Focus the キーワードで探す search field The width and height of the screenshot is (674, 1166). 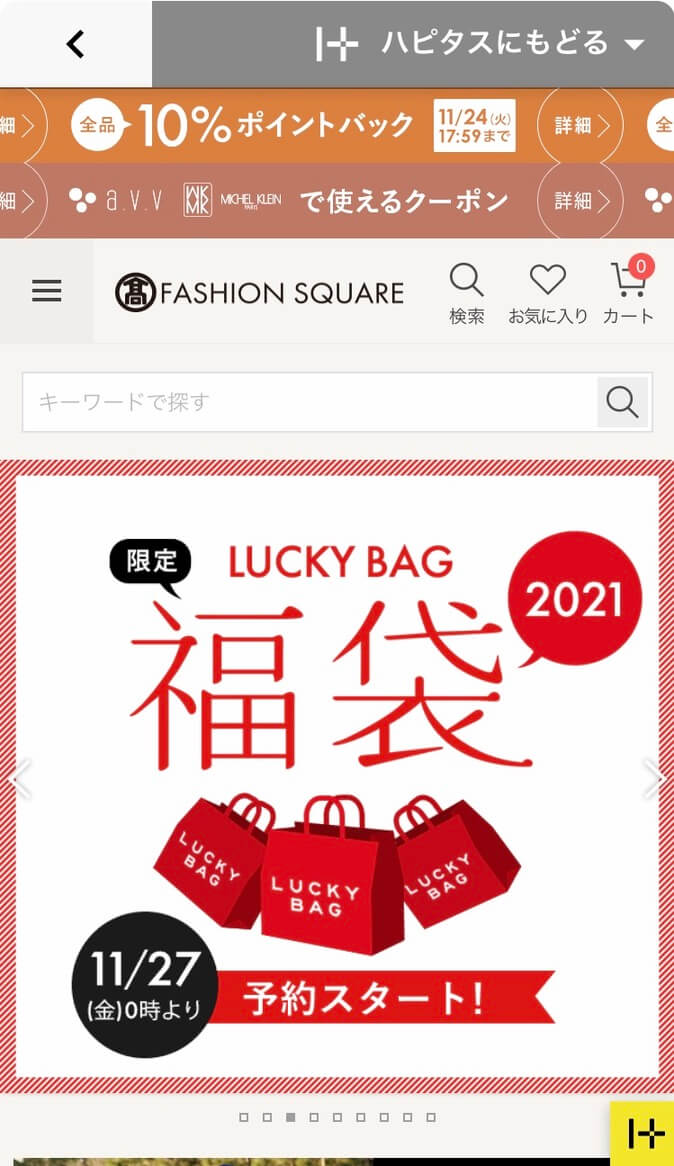pyautogui.click(x=310, y=402)
